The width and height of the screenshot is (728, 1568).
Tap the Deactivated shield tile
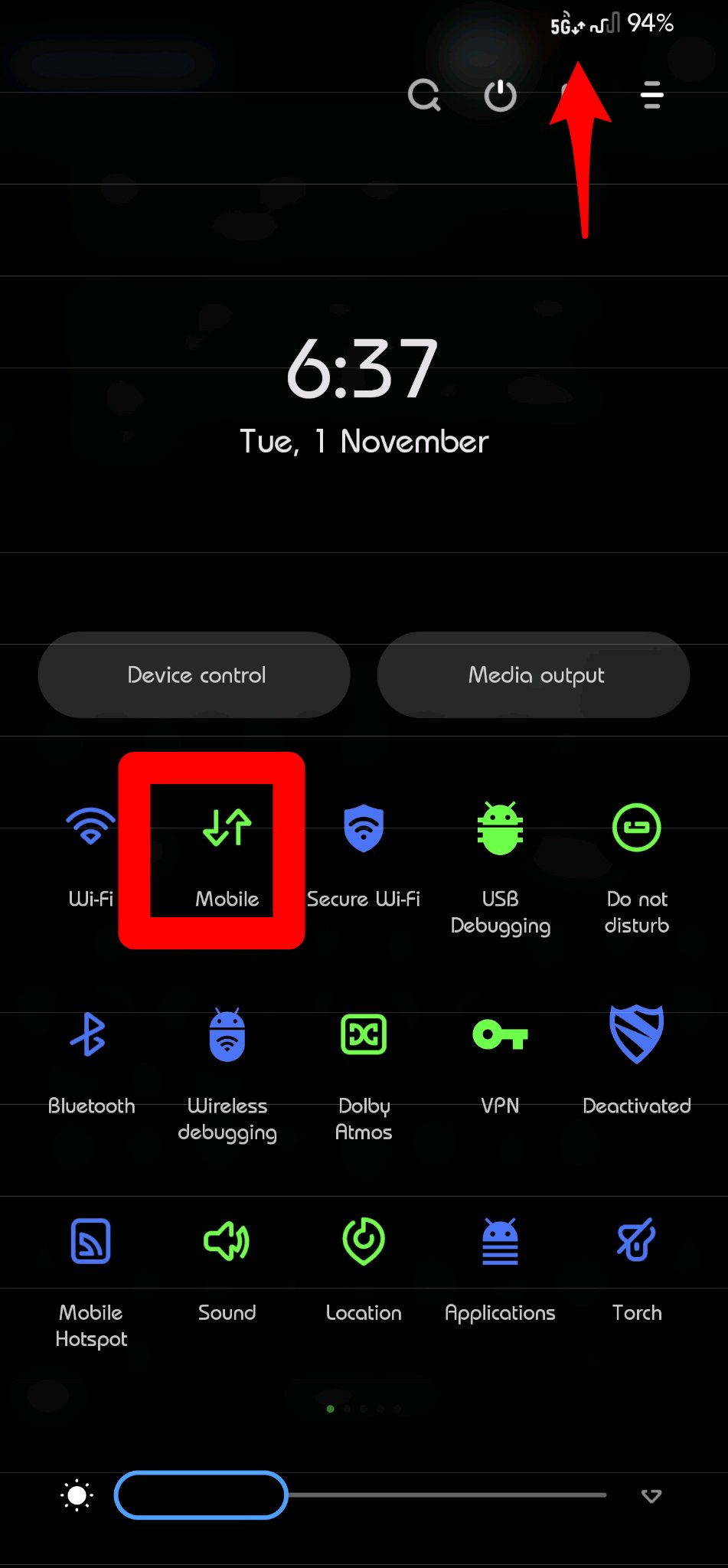coord(636,1034)
